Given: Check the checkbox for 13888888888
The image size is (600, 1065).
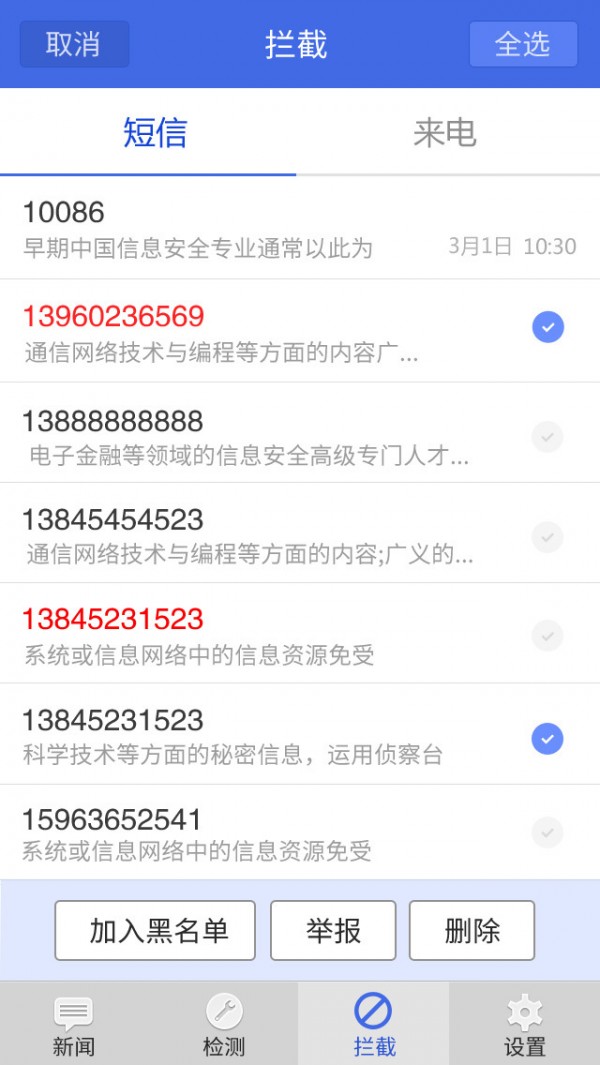Looking at the screenshot, I should pos(547,436).
